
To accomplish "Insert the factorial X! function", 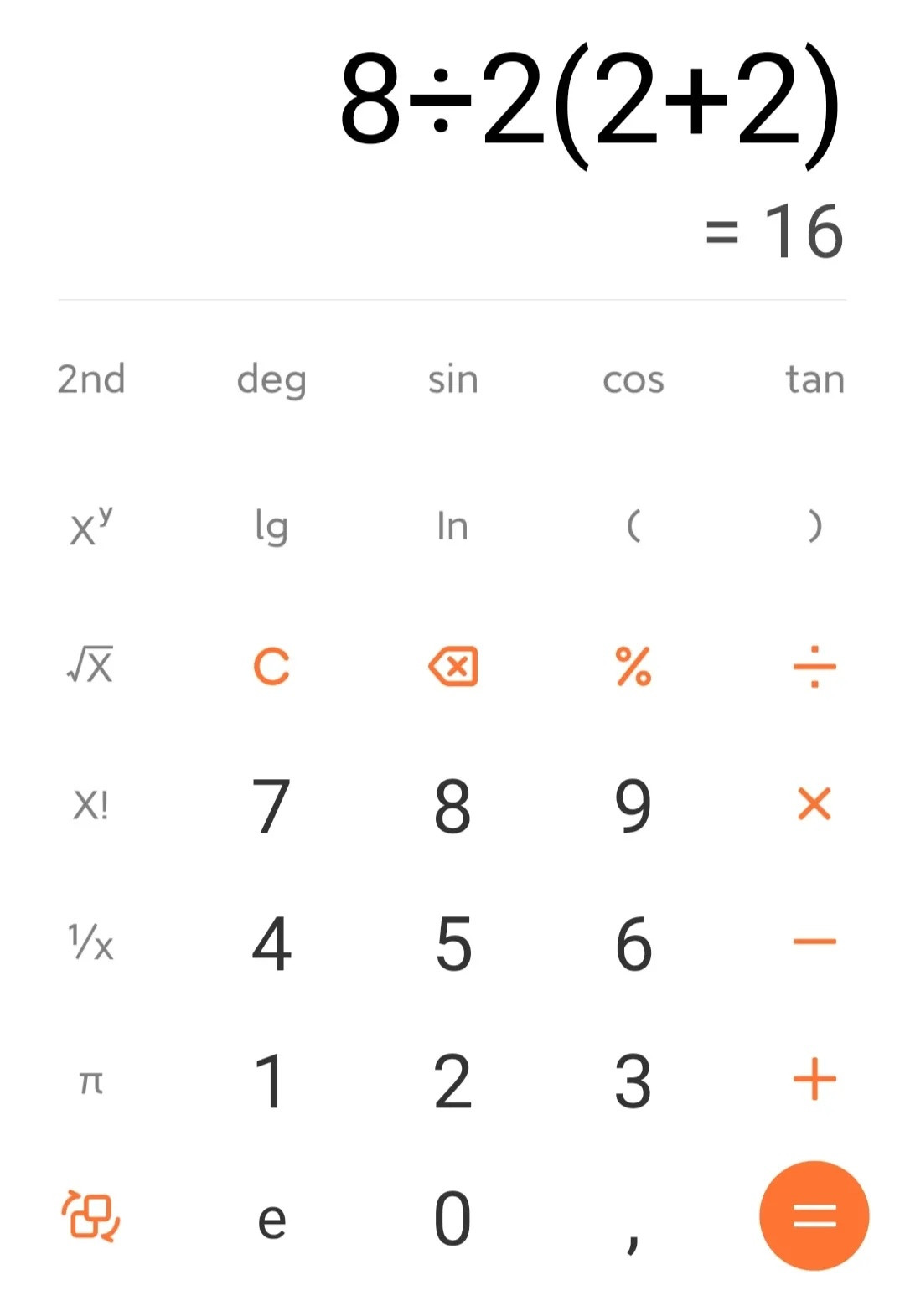I will coord(90,805).
